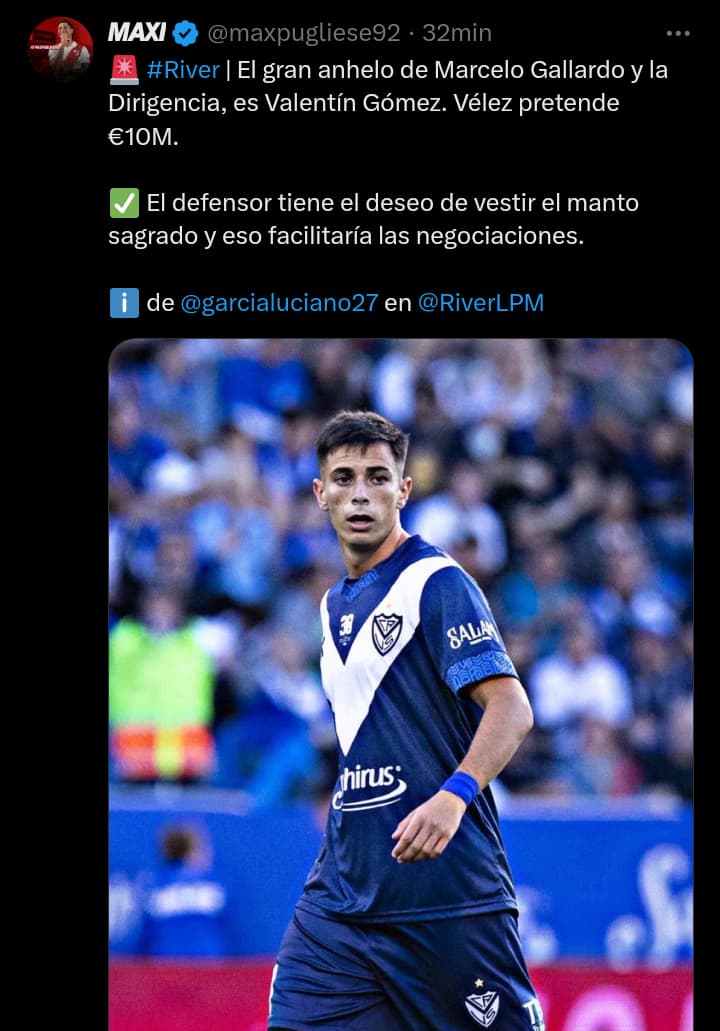
Task: Visit the @garcialuciano27 mention
Action: tap(279, 303)
